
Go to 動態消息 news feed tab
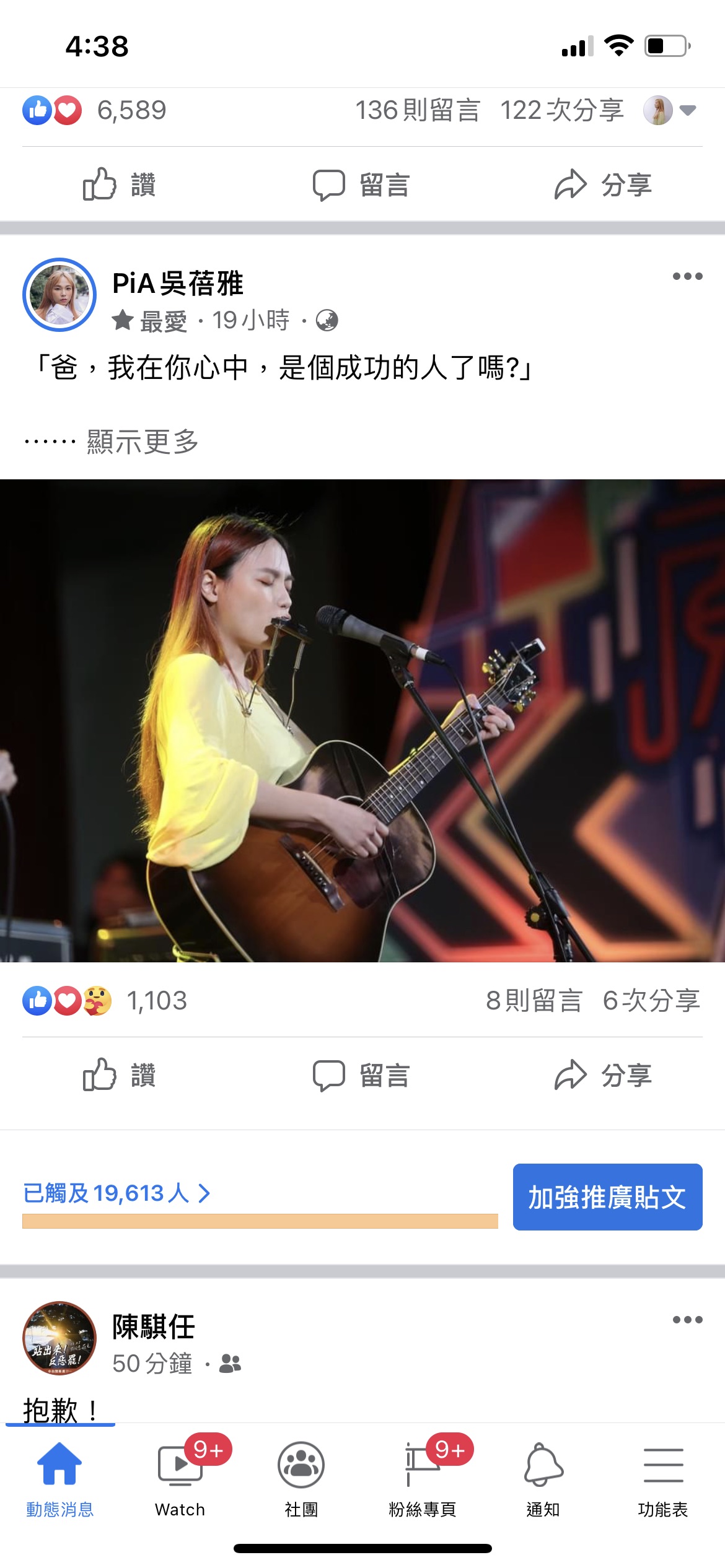click(59, 1477)
